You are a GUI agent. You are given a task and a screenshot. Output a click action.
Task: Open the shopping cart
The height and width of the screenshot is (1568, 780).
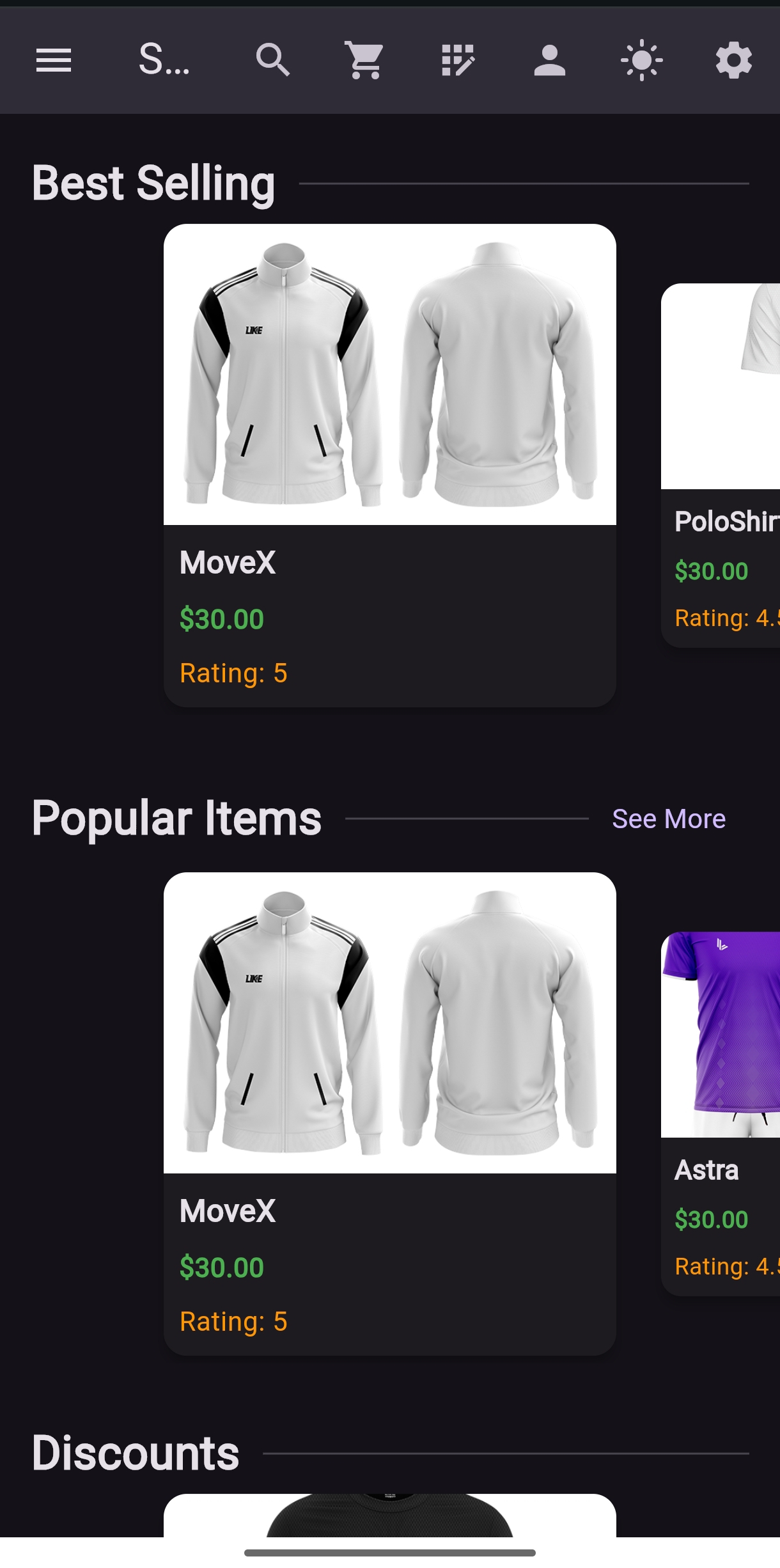point(365,61)
